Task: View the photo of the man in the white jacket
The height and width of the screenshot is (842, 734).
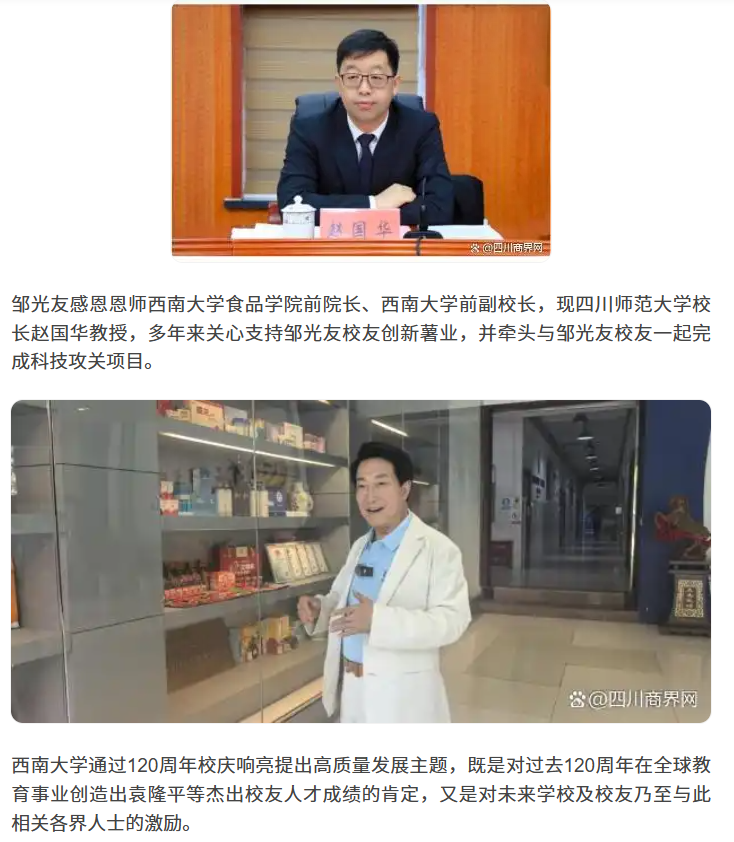Action: coord(360,561)
